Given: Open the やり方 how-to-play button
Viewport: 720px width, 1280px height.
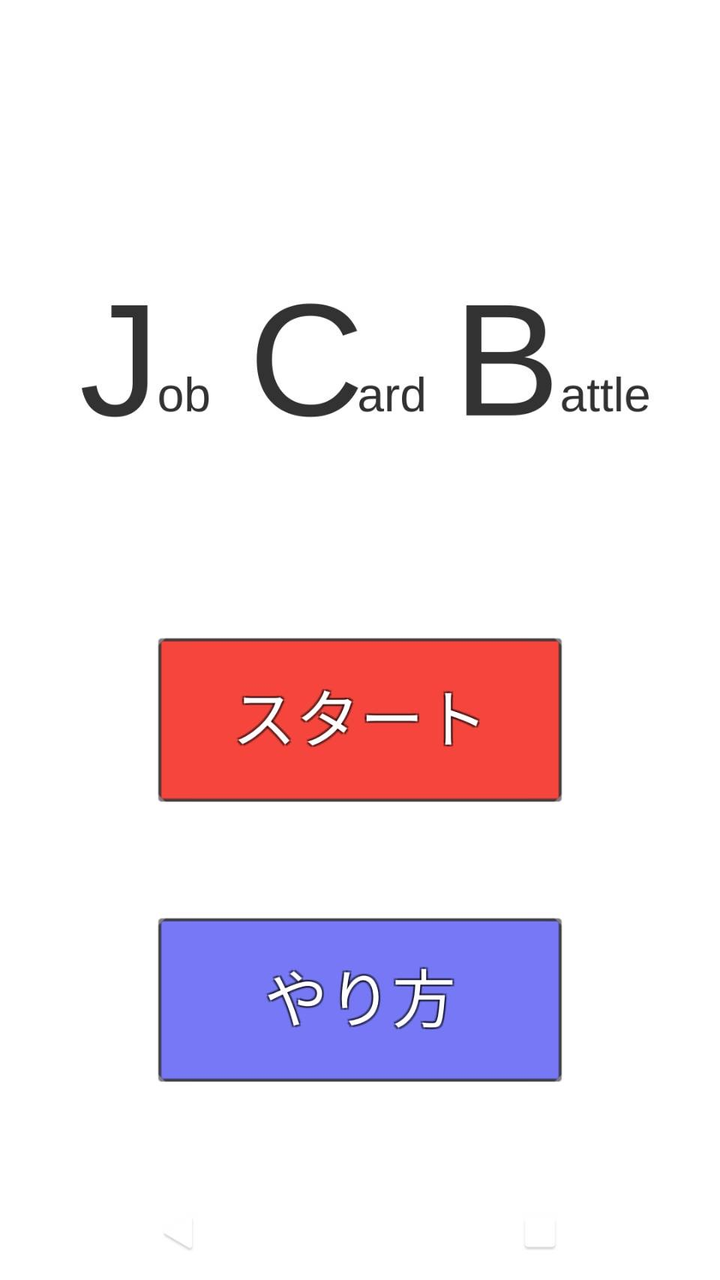Looking at the screenshot, I should coord(360,1000).
